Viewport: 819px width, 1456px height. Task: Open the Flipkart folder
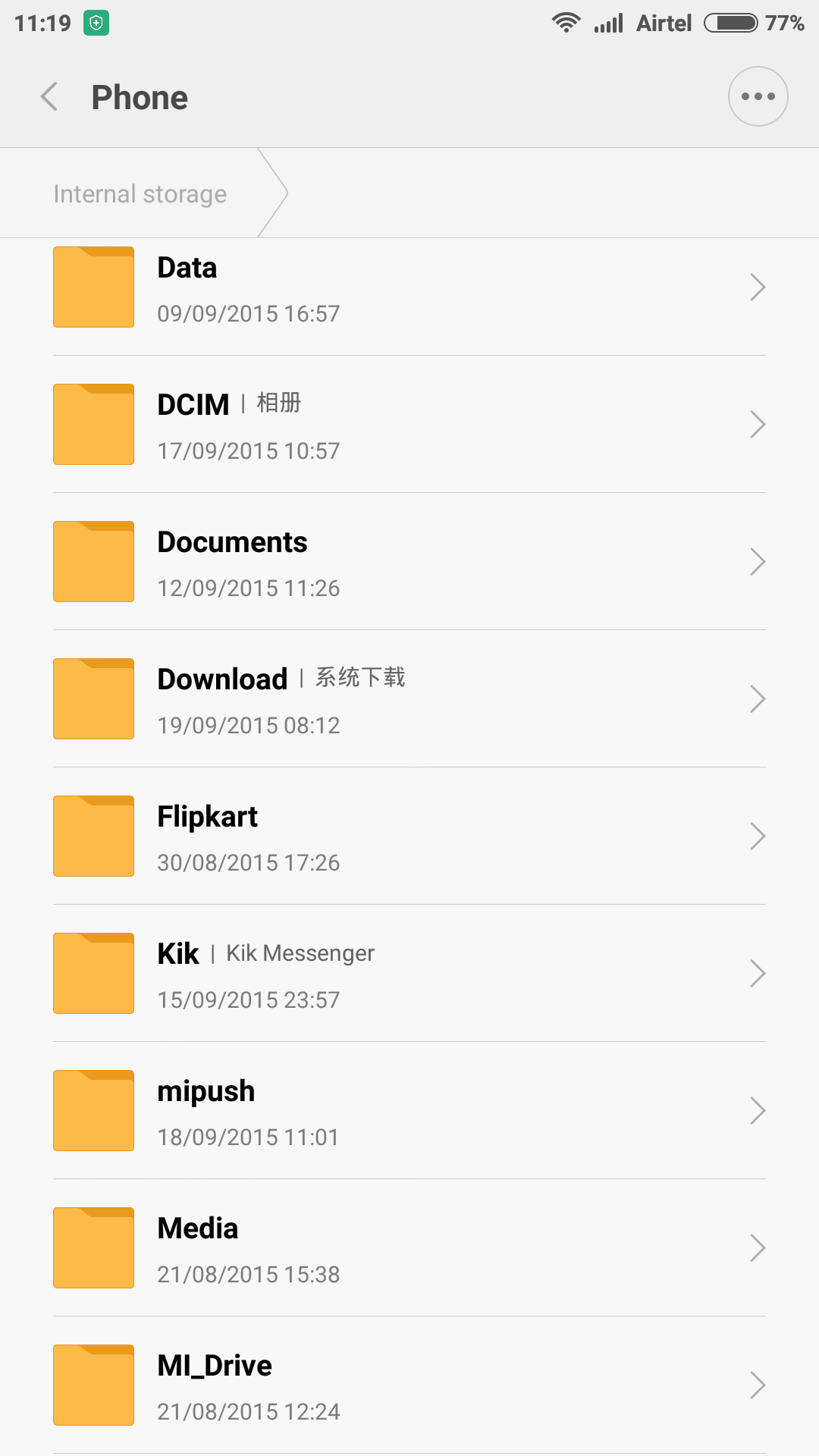tap(409, 836)
